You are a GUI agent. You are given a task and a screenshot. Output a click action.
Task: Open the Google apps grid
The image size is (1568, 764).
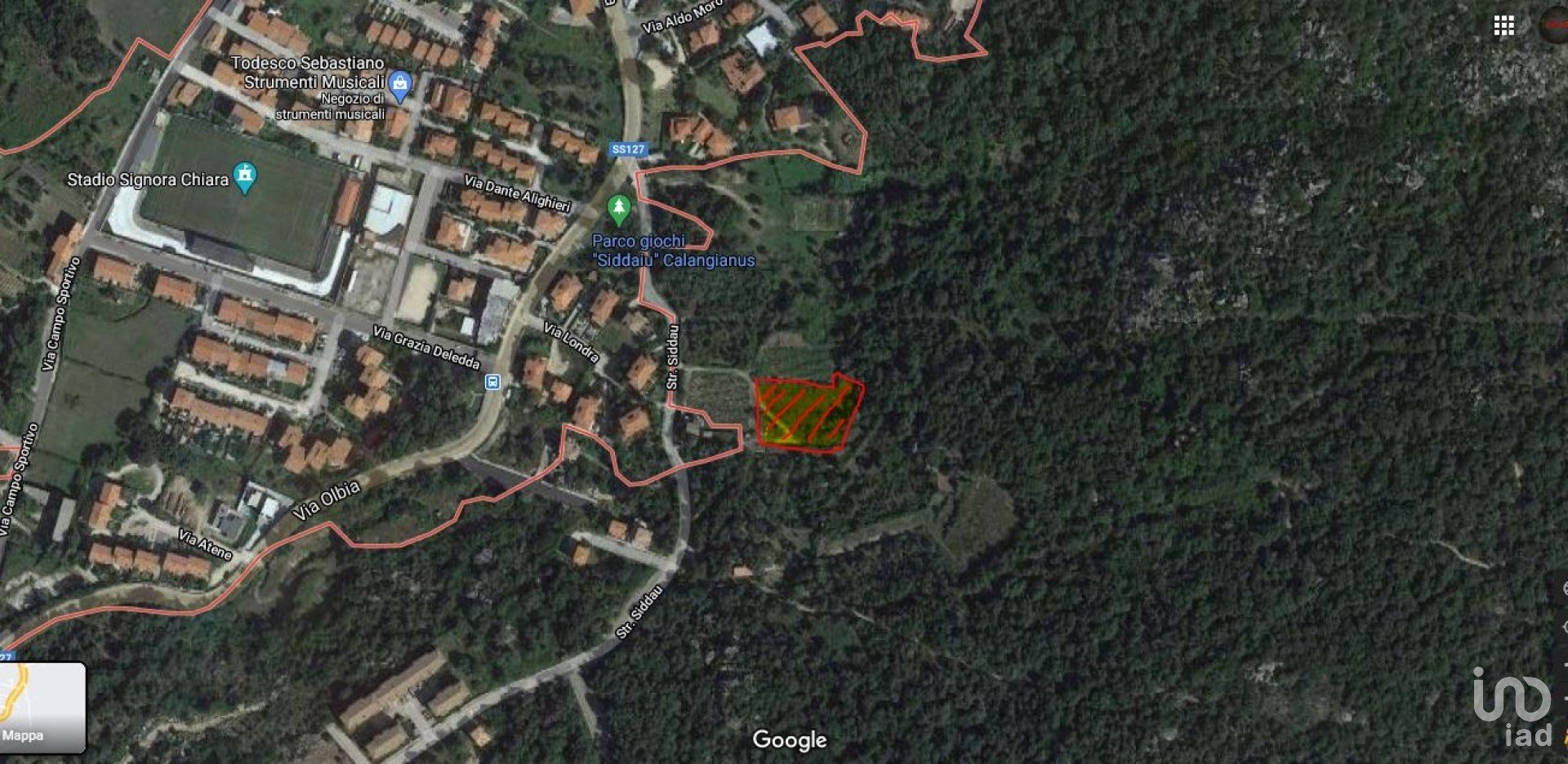[x=1503, y=26]
